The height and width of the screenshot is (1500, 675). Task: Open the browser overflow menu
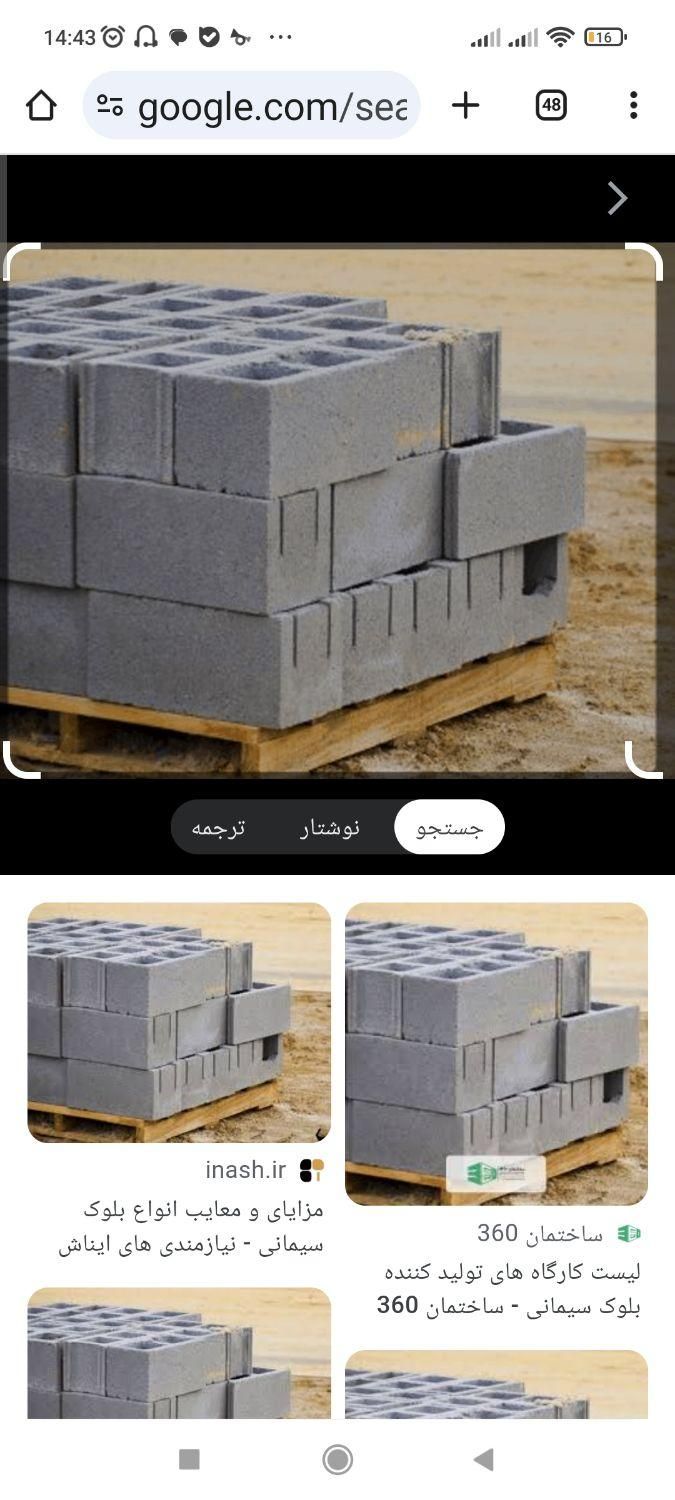point(633,105)
